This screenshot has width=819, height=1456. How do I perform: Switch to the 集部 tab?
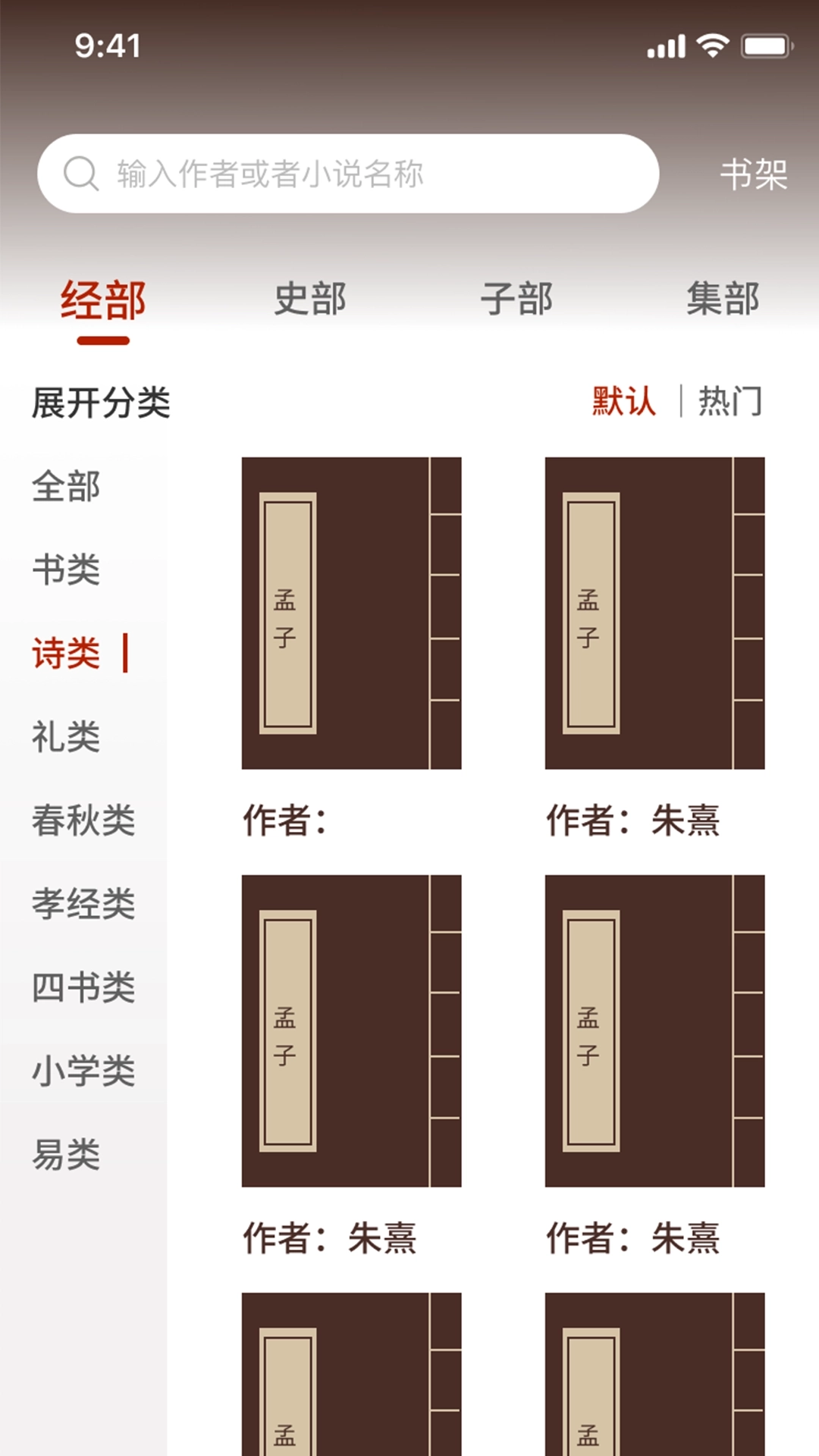coord(723,299)
